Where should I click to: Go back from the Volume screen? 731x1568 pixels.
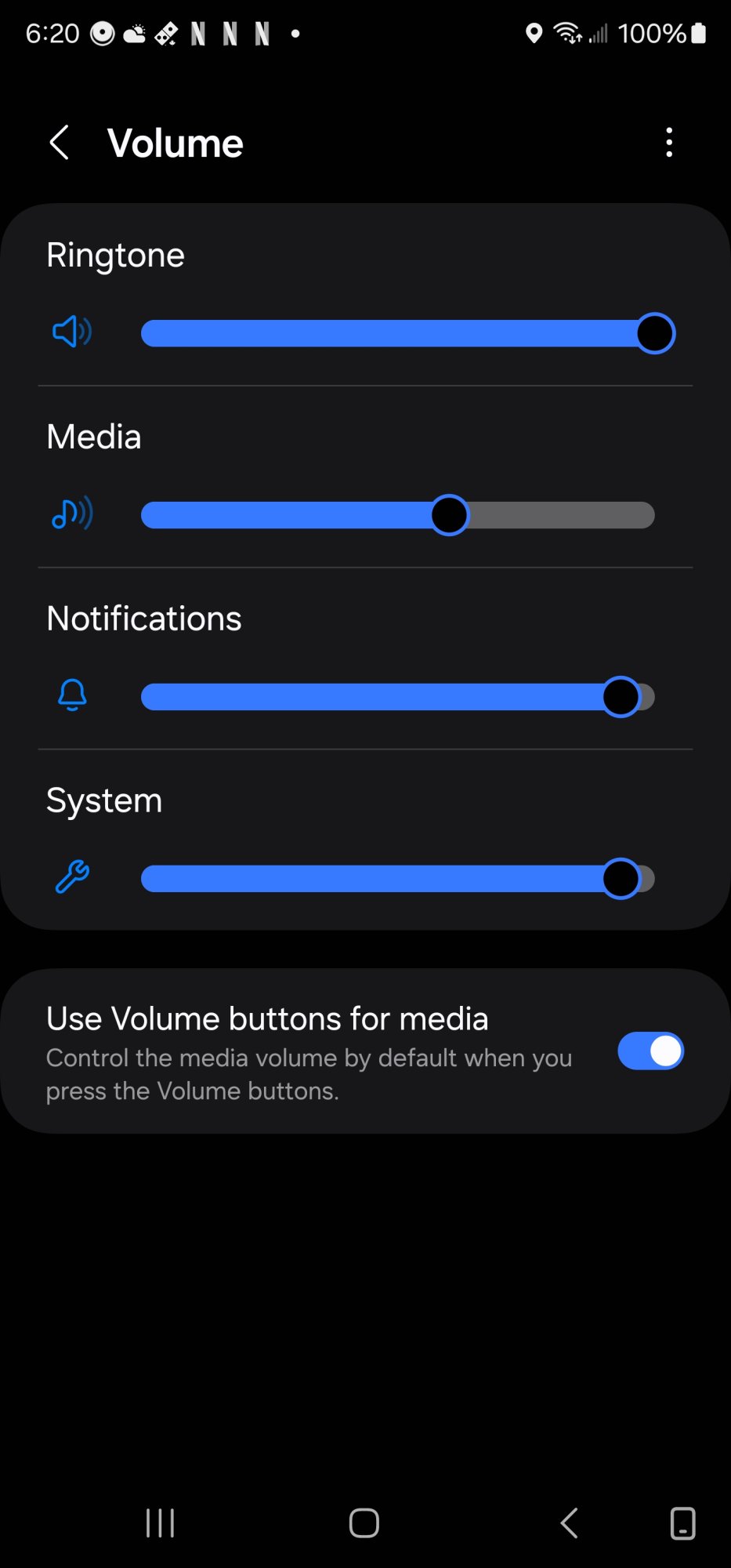click(x=60, y=143)
